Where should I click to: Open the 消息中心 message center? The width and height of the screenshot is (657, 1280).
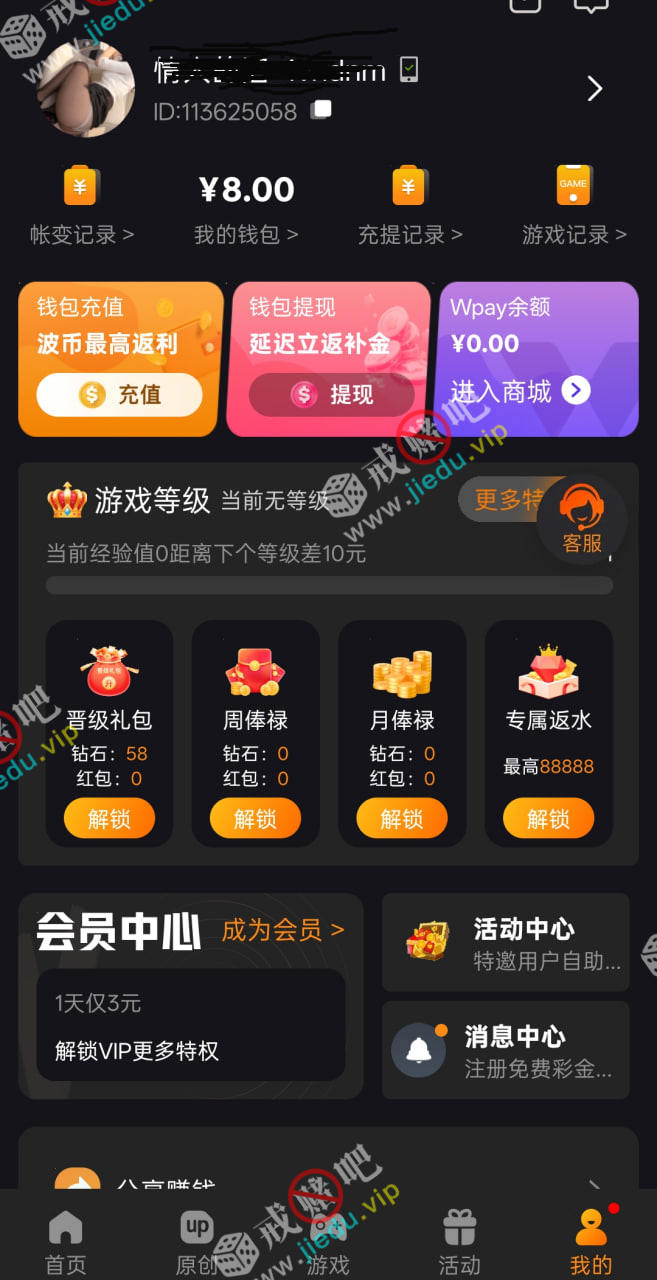(x=505, y=1050)
